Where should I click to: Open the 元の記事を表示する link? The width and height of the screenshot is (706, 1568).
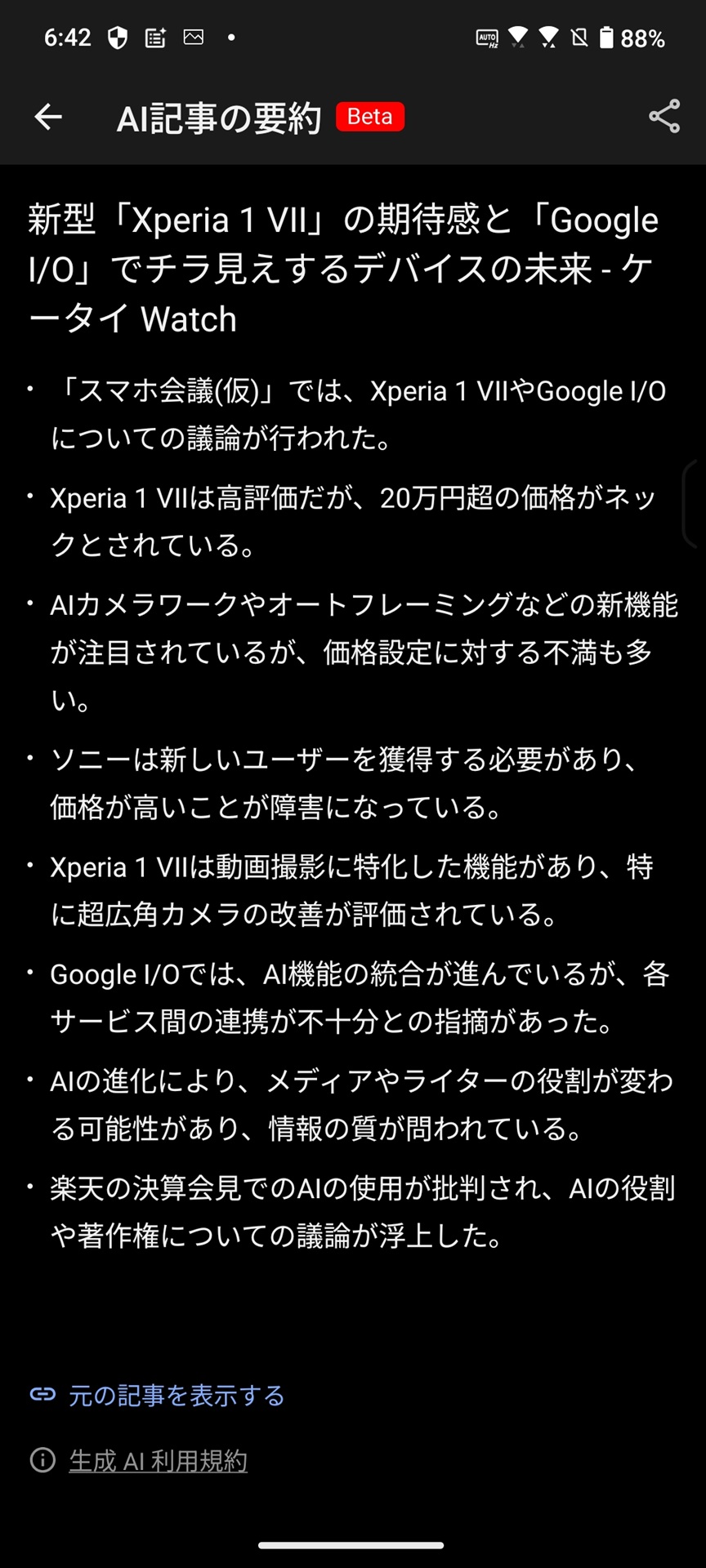click(175, 1395)
